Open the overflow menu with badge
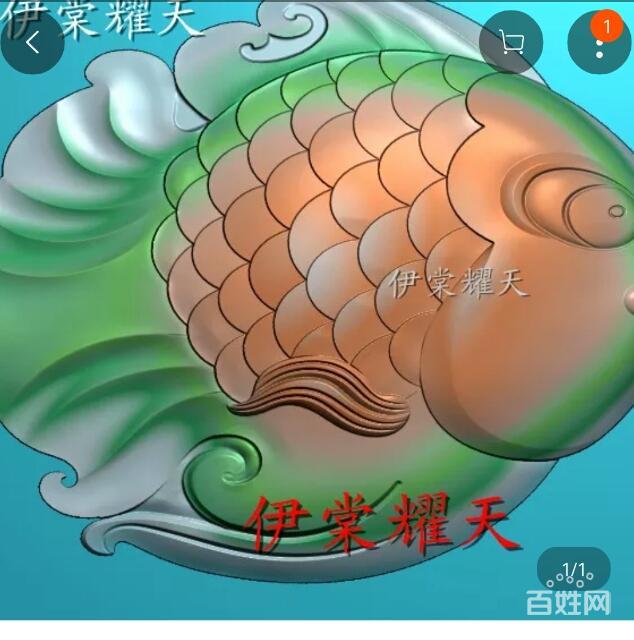 (599, 43)
